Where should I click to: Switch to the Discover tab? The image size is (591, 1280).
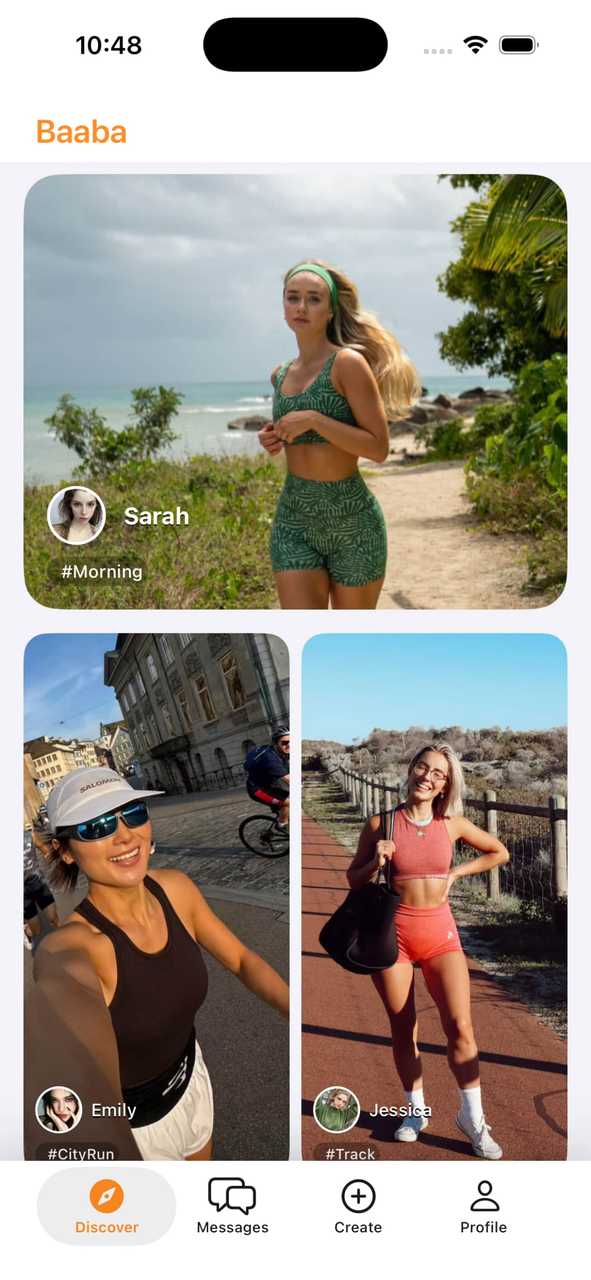(x=106, y=1206)
